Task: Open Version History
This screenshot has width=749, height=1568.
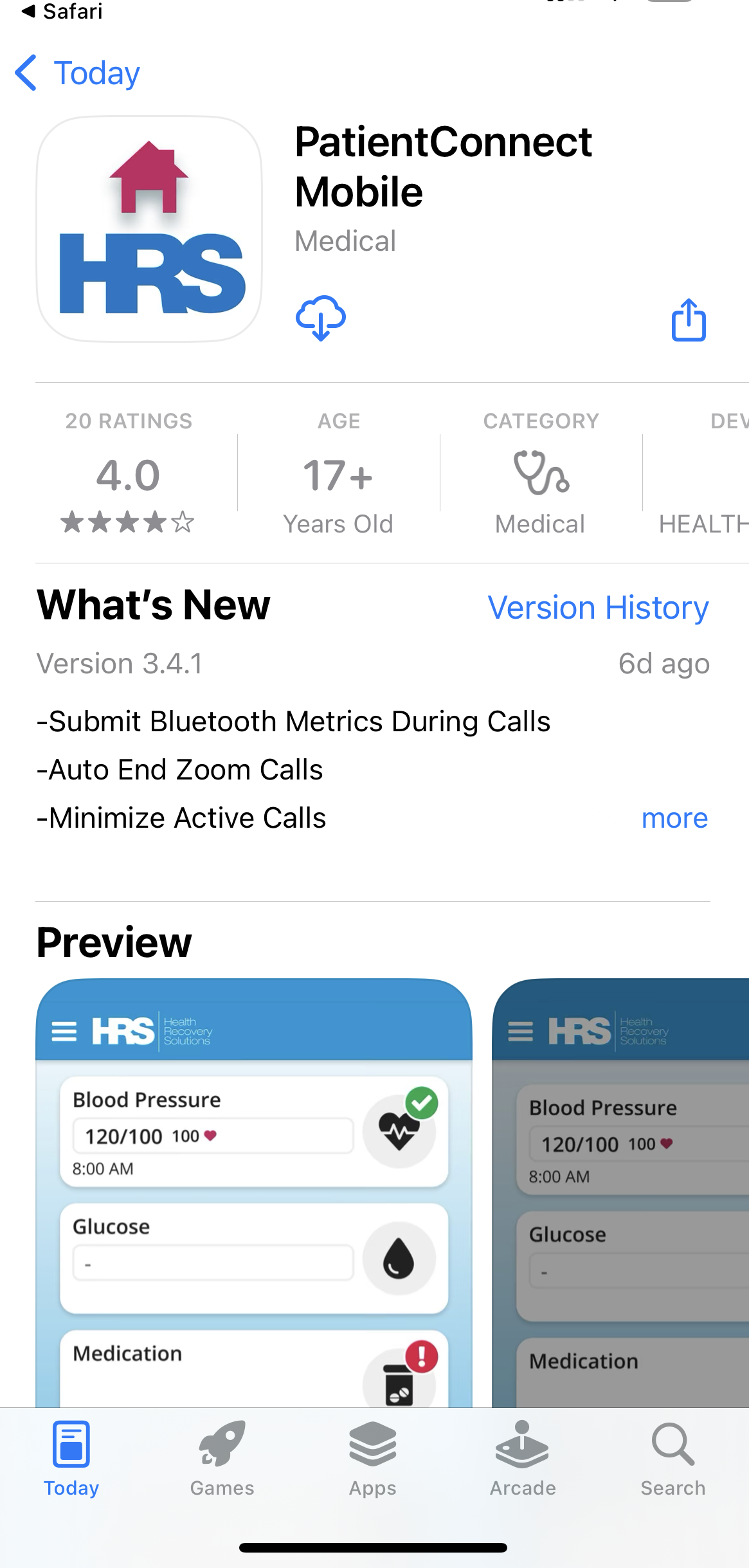Action: click(x=597, y=608)
